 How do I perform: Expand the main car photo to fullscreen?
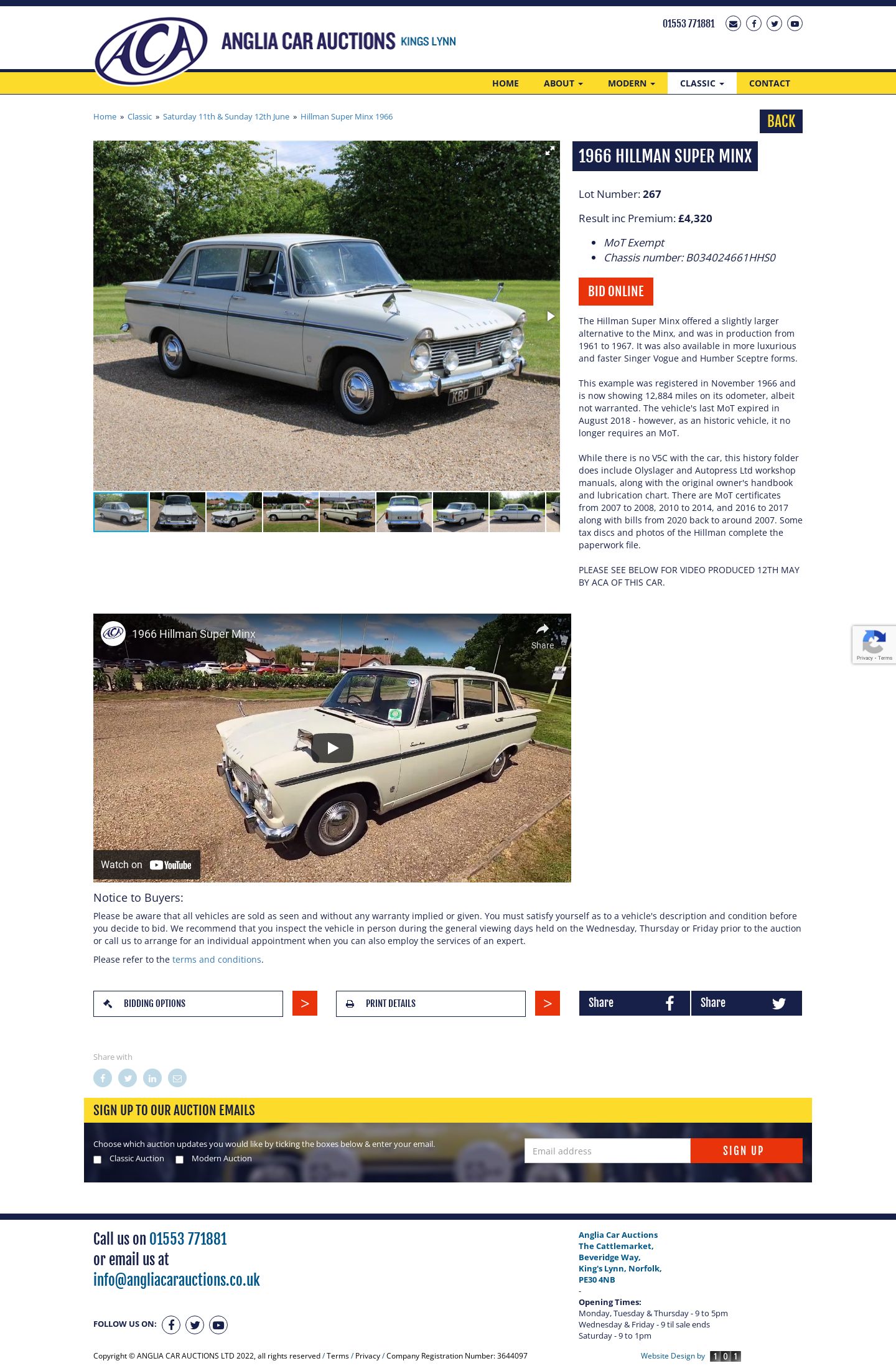point(549,151)
